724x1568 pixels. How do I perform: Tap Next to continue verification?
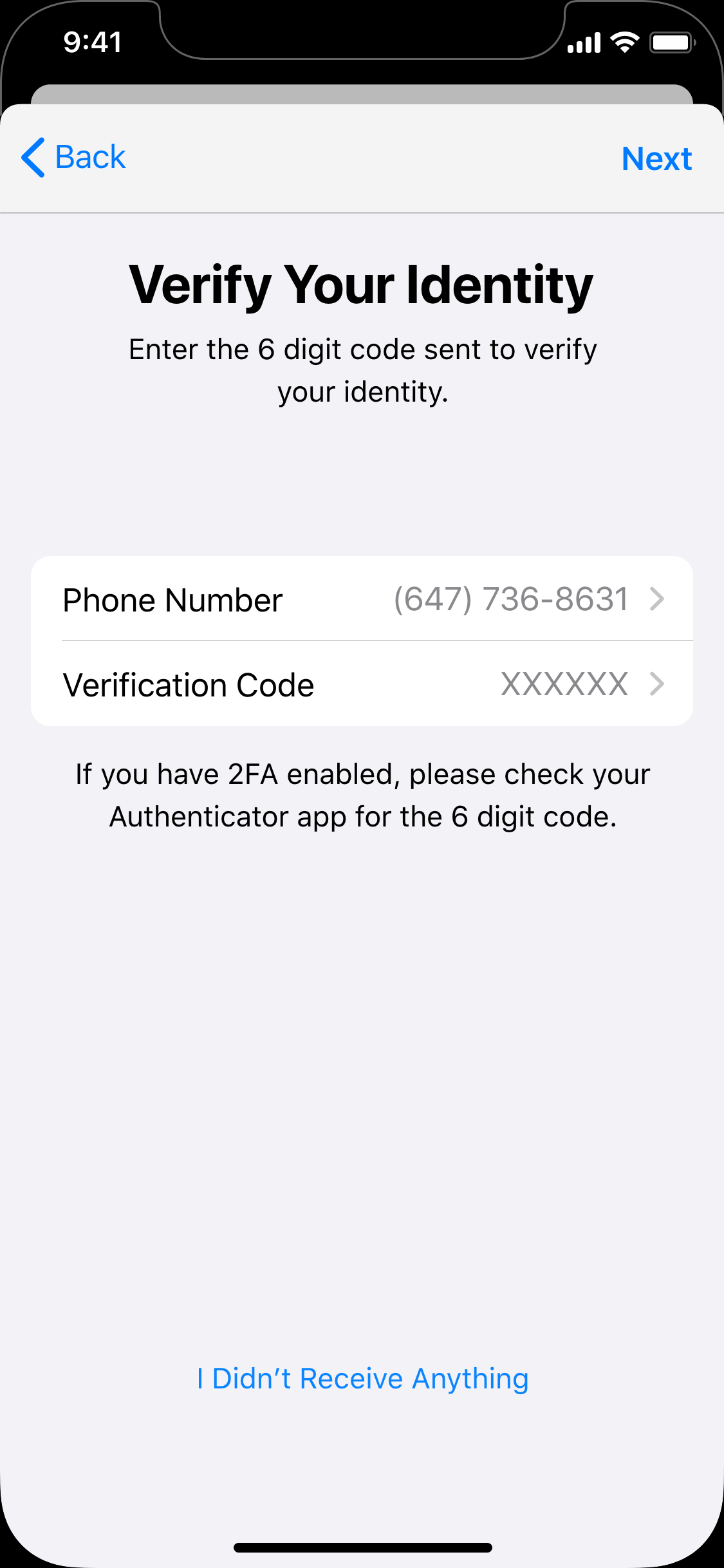(656, 159)
